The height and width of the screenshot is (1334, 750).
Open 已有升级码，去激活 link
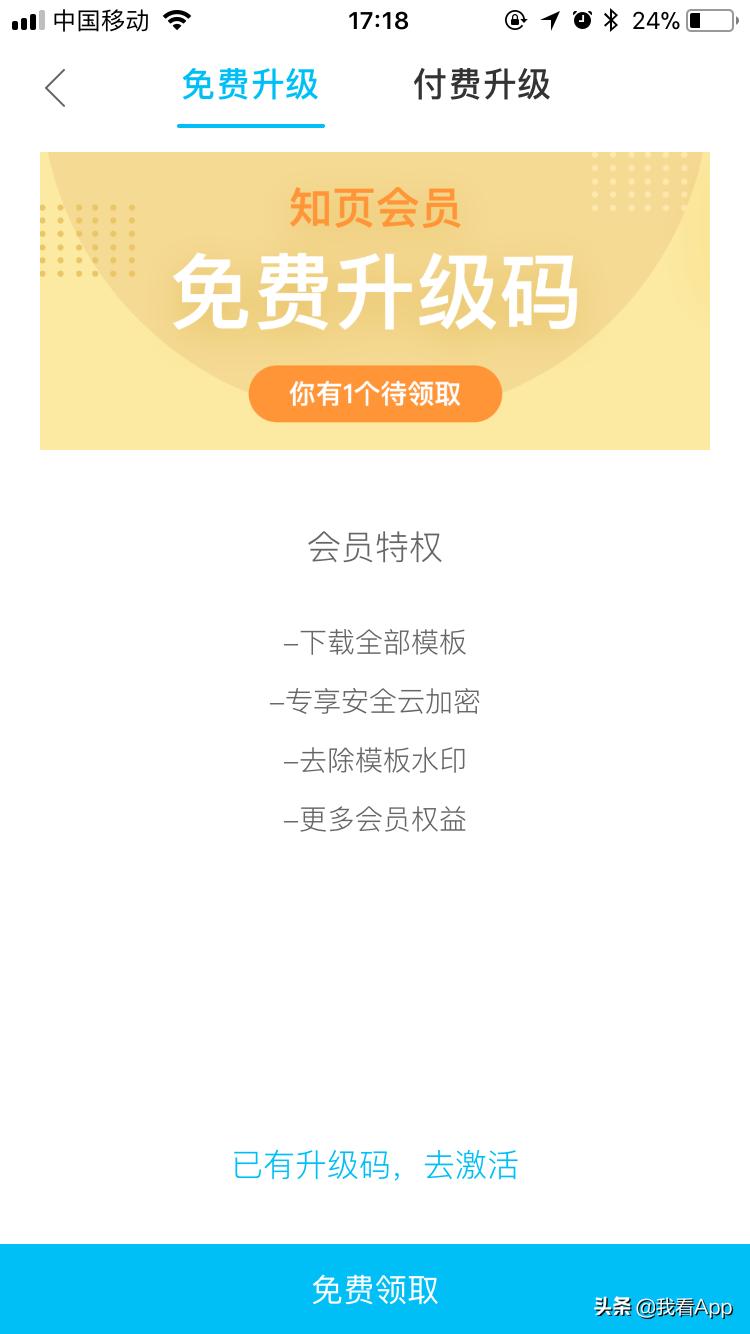coord(375,1166)
